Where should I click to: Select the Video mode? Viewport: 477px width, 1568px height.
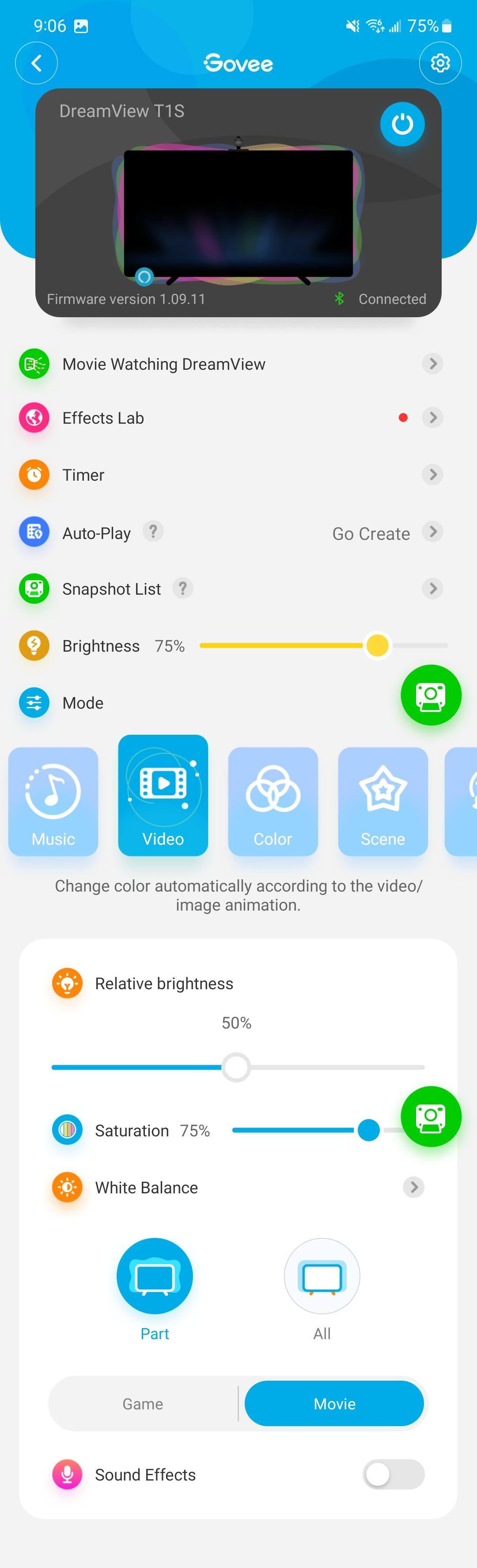(x=163, y=796)
